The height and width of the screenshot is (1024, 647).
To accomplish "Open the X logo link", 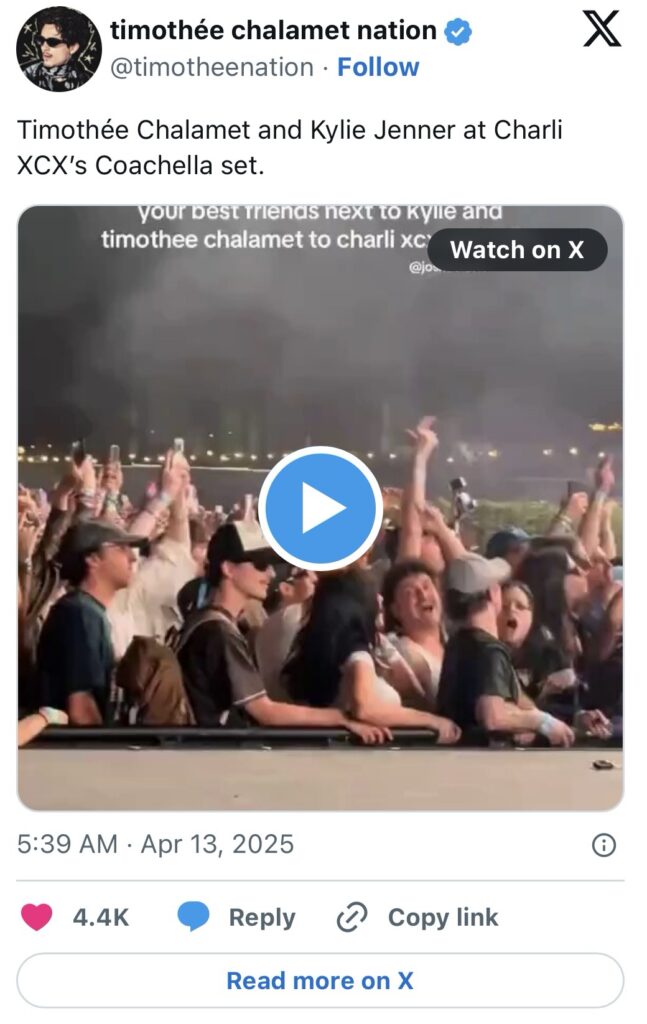I will point(601,29).
